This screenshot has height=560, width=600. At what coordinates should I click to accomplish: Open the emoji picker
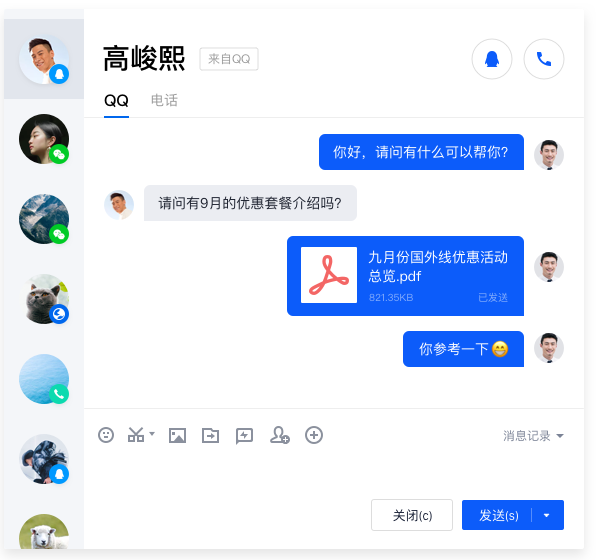[x=106, y=435]
